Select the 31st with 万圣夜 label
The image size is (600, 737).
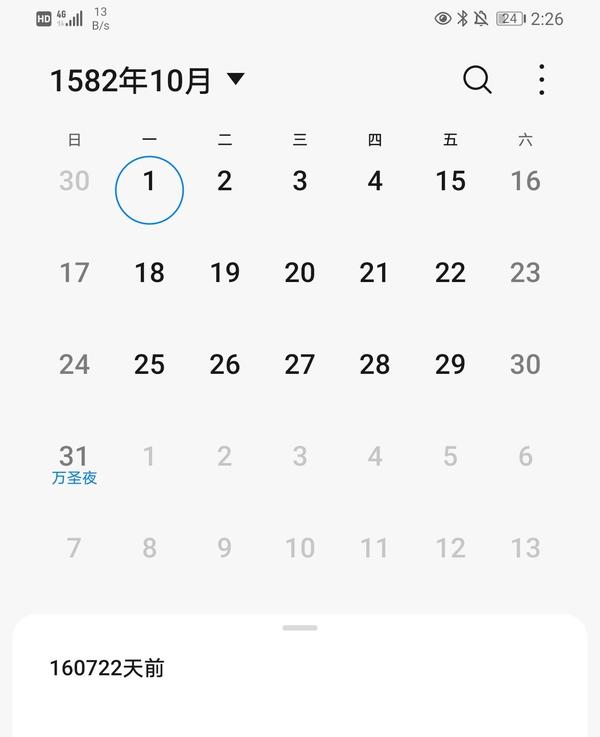point(74,462)
